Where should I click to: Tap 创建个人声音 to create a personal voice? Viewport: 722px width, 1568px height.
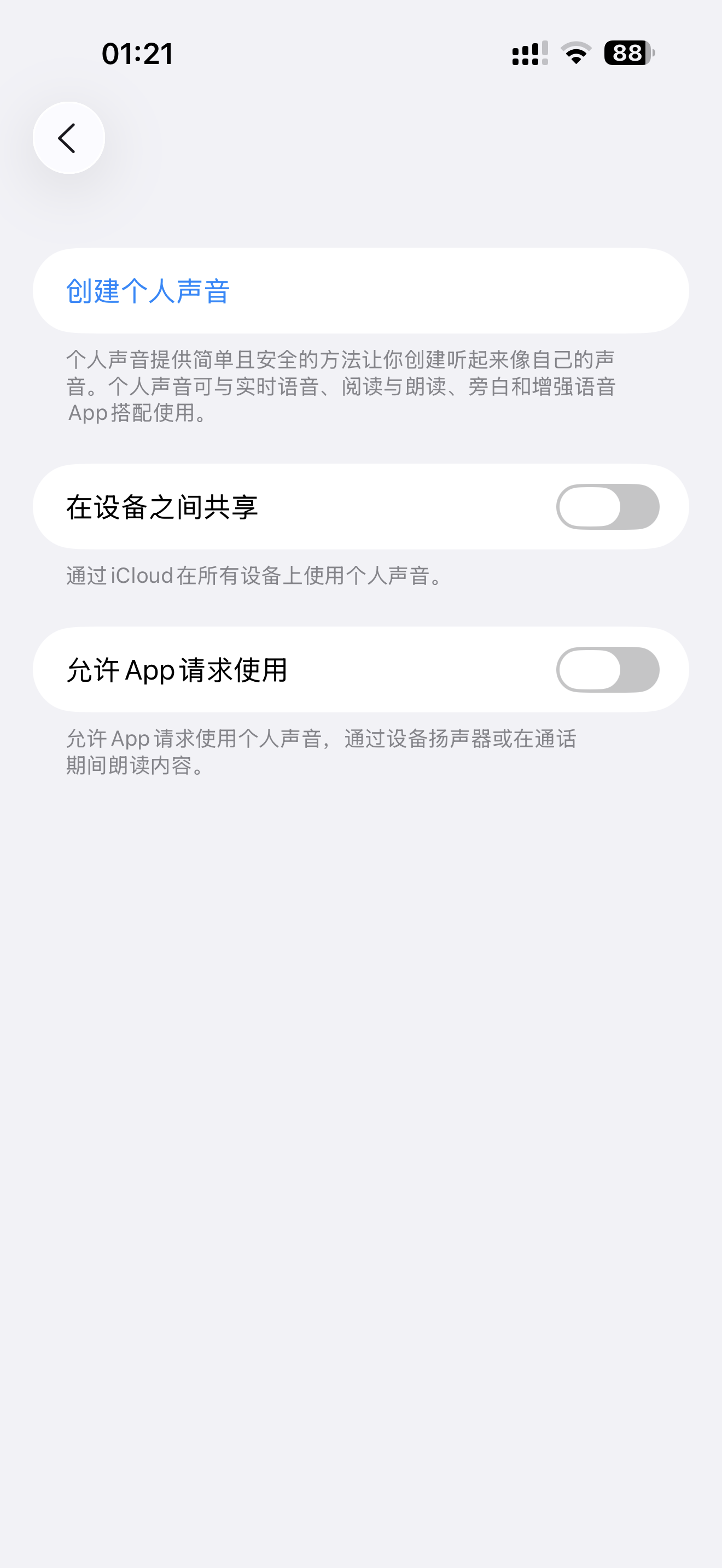click(x=148, y=291)
